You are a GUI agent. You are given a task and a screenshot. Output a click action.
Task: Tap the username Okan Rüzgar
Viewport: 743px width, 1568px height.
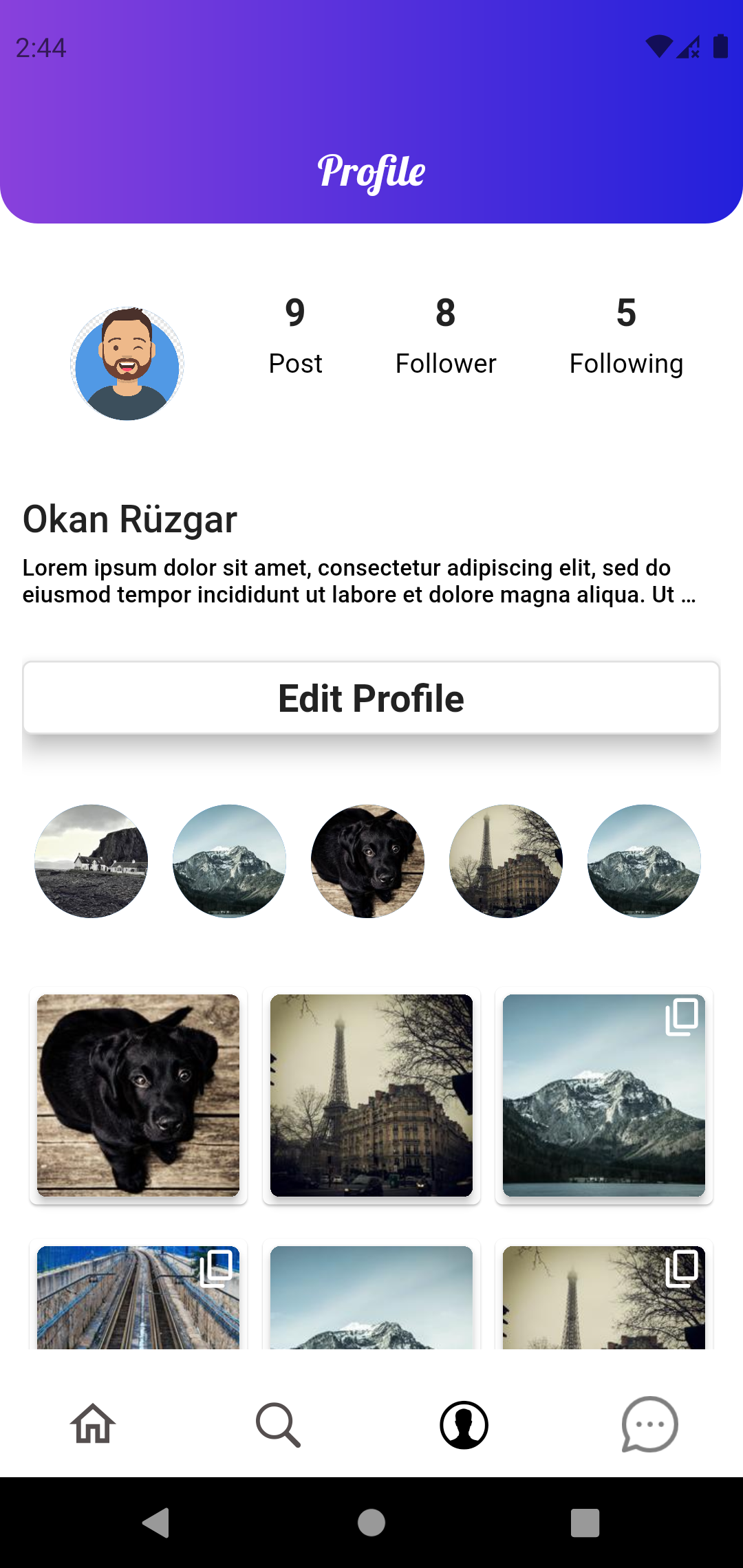(x=129, y=519)
